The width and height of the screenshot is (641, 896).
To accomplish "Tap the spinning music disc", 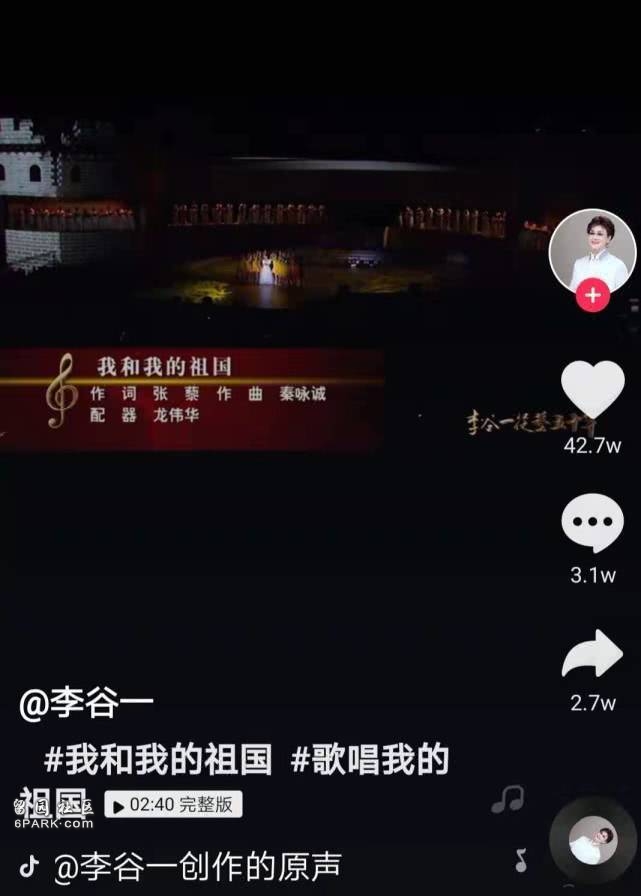I will (x=593, y=841).
